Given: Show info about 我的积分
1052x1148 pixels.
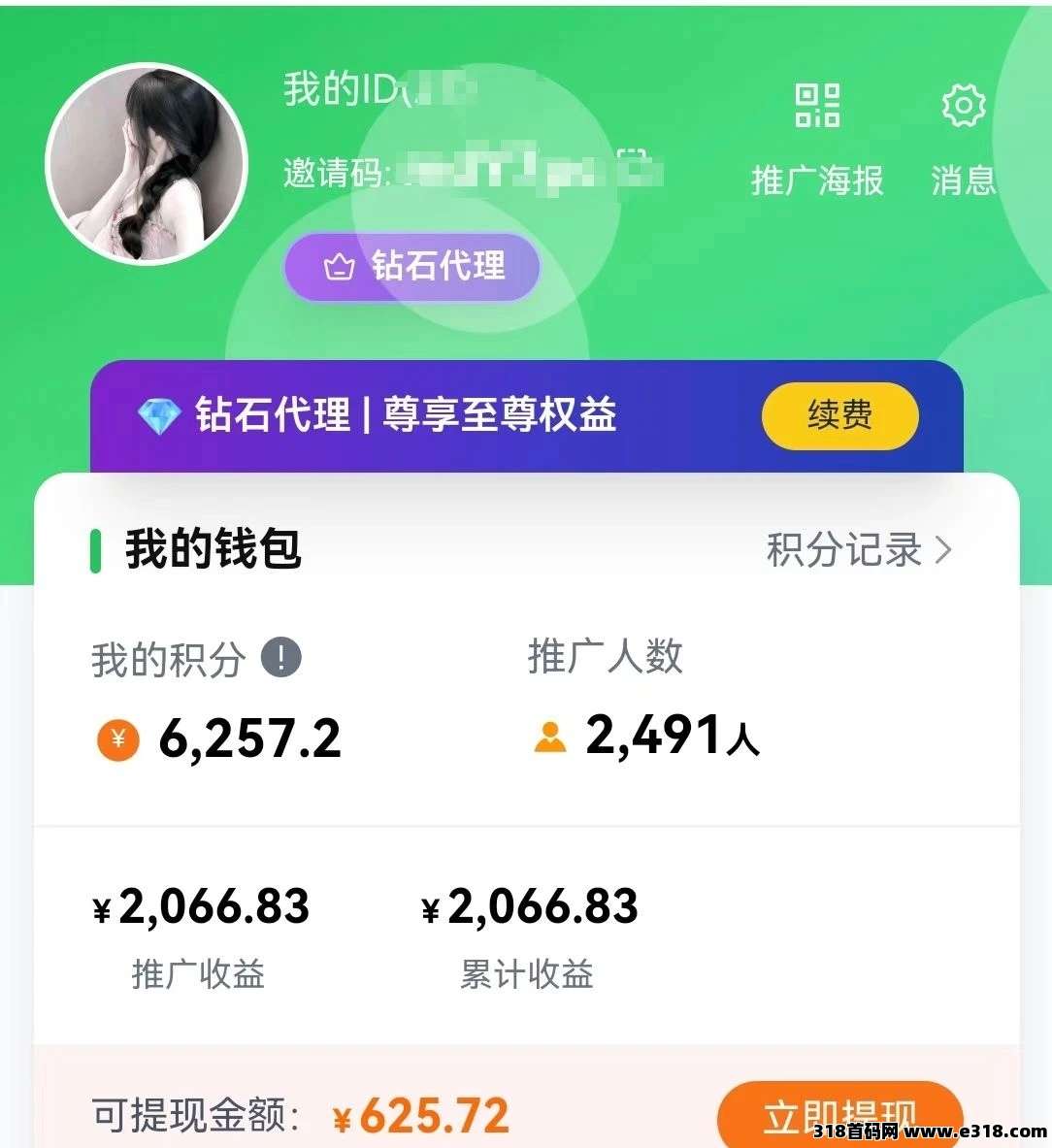Looking at the screenshot, I should pos(281,658).
